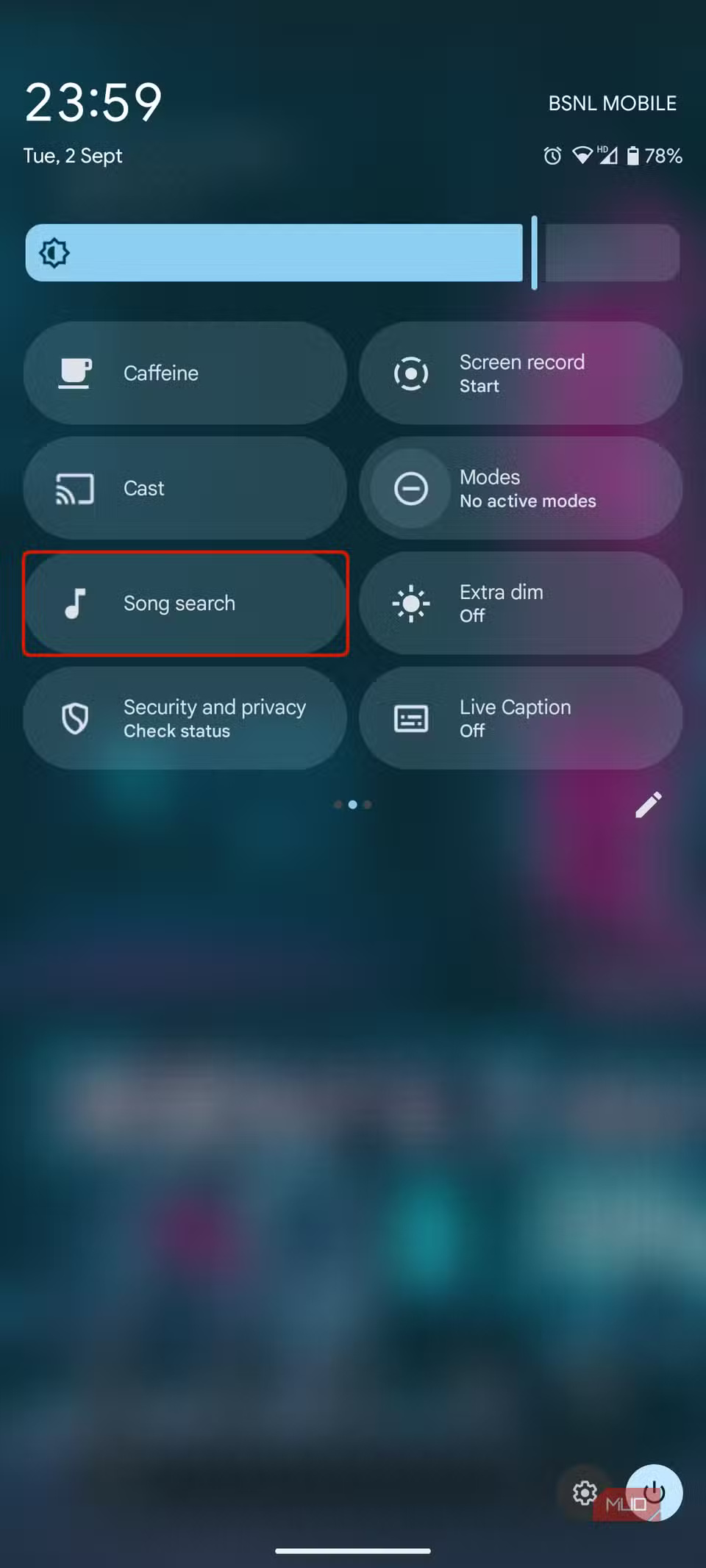Check status under Security and privacy

(184, 718)
